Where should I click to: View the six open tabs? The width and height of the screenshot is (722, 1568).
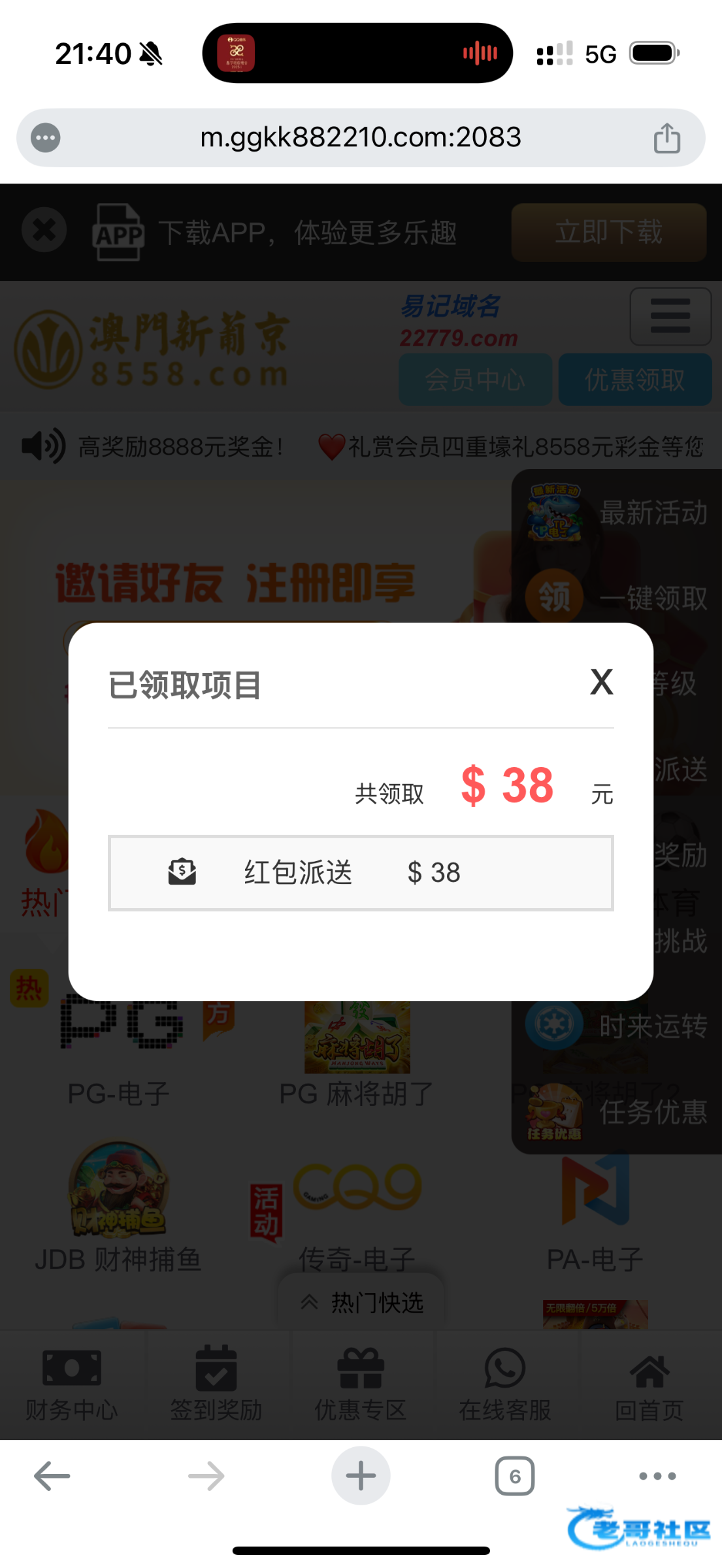(x=515, y=1476)
